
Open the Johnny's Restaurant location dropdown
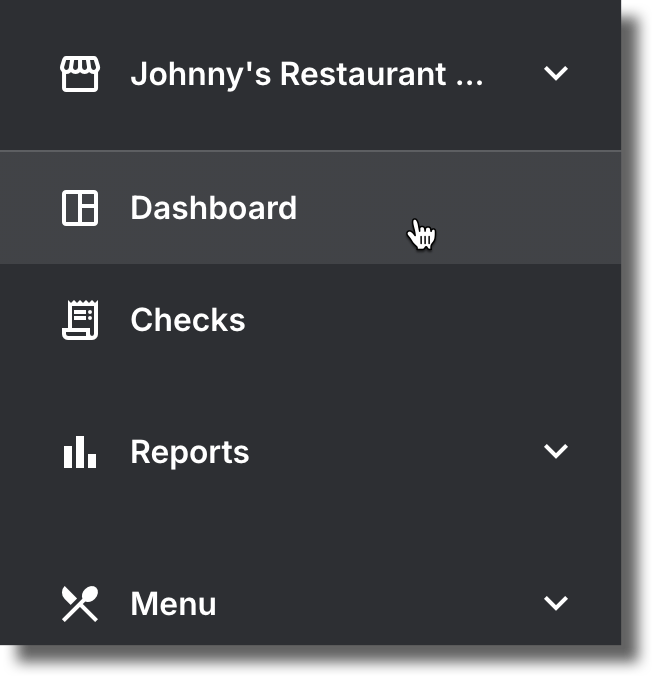click(x=310, y=74)
